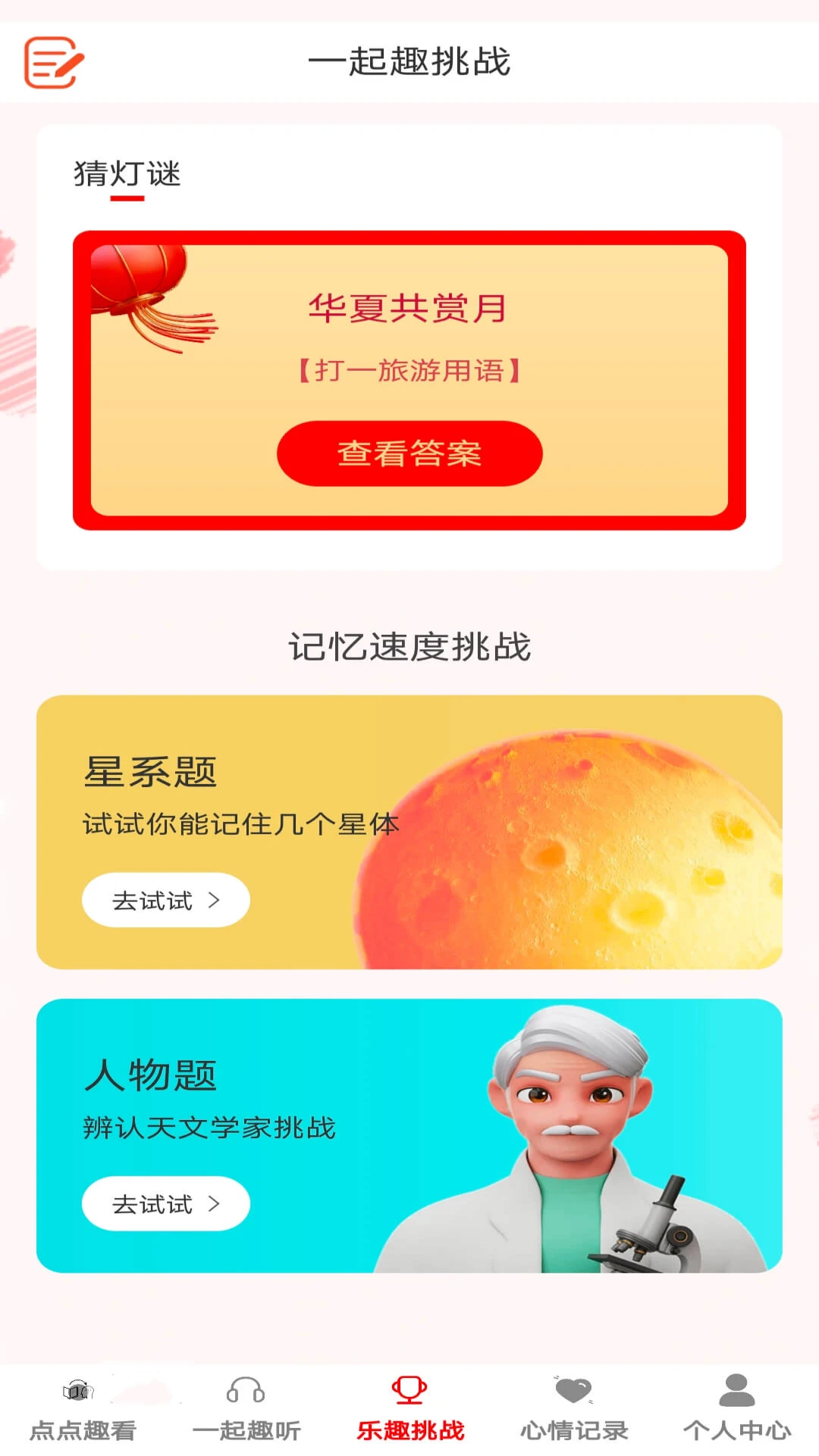Screen dimensions: 819x1456
Task: Start the galaxy quiz with 去试试
Action: pyautogui.click(x=165, y=899)
